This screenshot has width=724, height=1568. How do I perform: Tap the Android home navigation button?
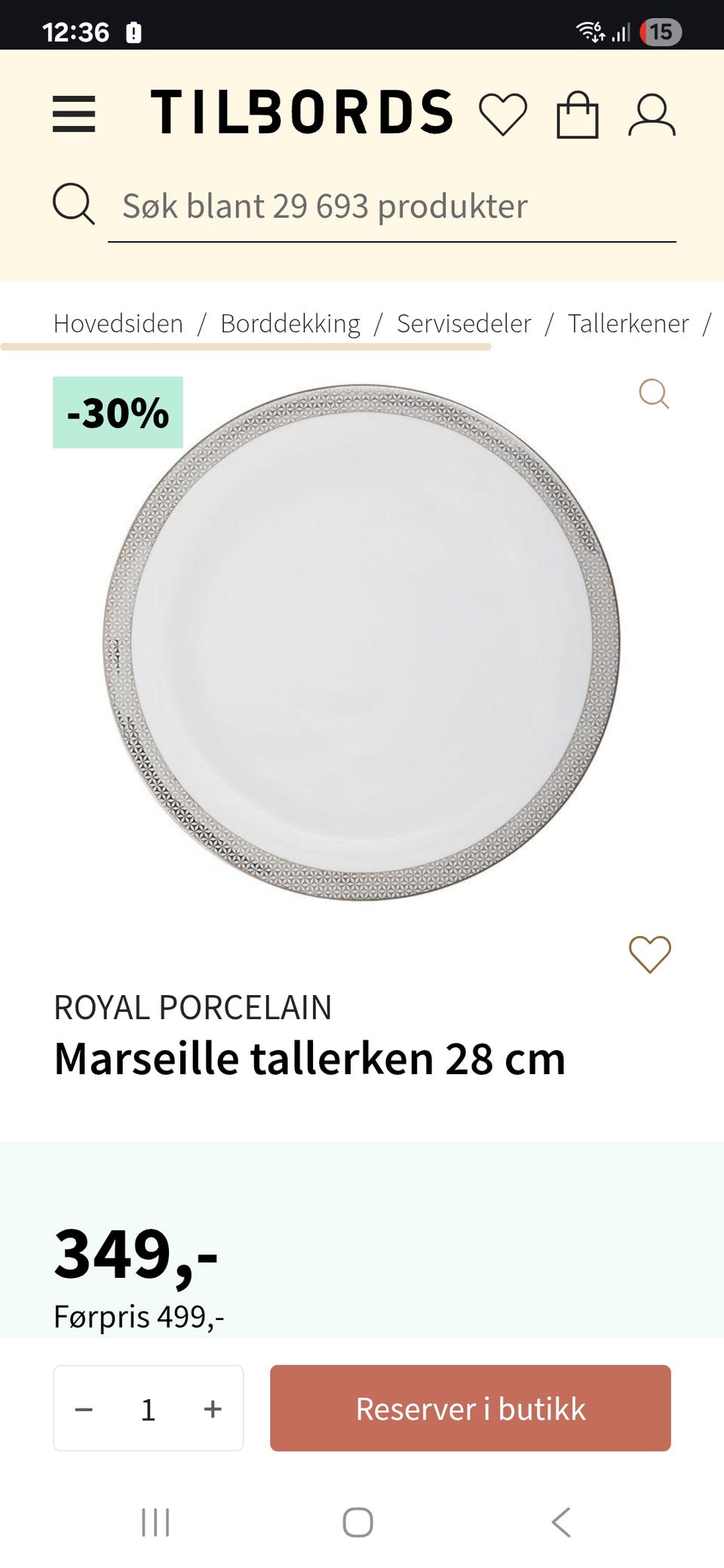357,1524
